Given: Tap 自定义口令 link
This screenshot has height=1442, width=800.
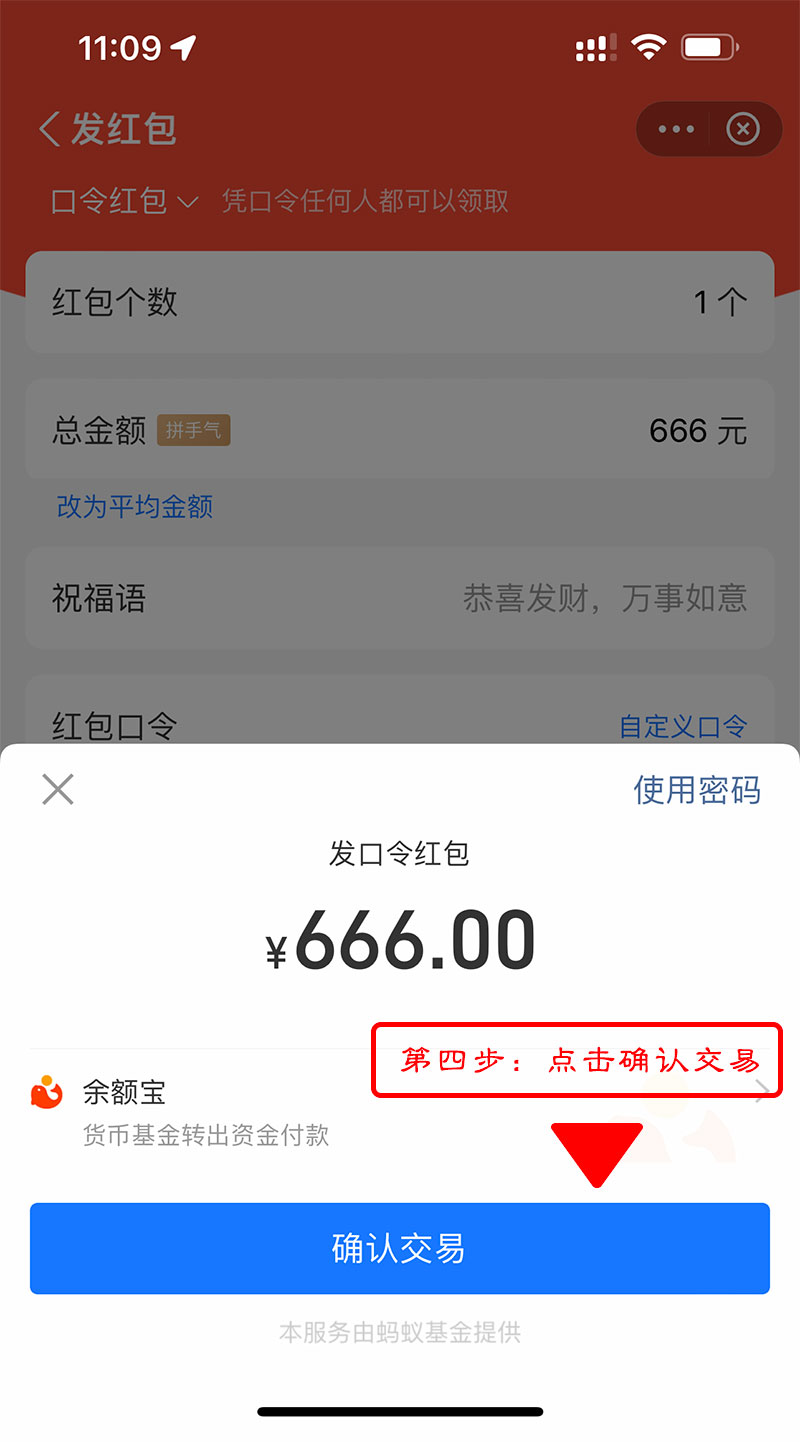Looking at the screenshot, I should 683,726.
